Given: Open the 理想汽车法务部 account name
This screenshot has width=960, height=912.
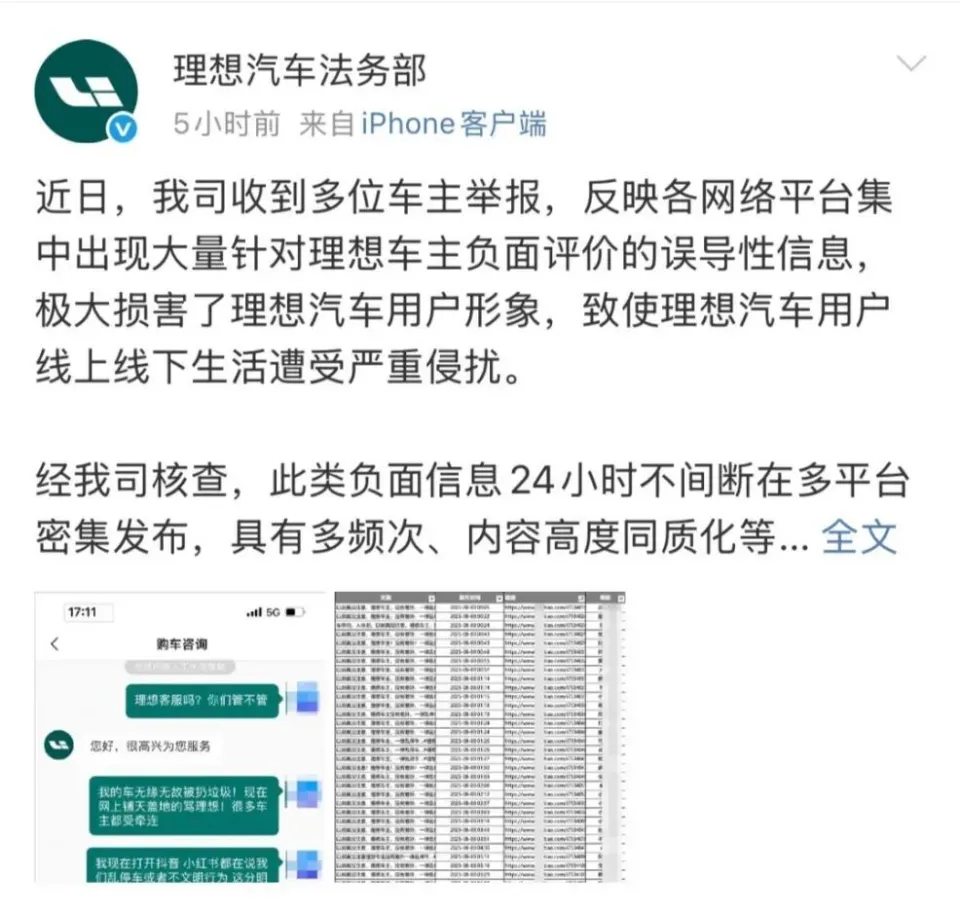Looking at the screenshot, I should 300,72.
